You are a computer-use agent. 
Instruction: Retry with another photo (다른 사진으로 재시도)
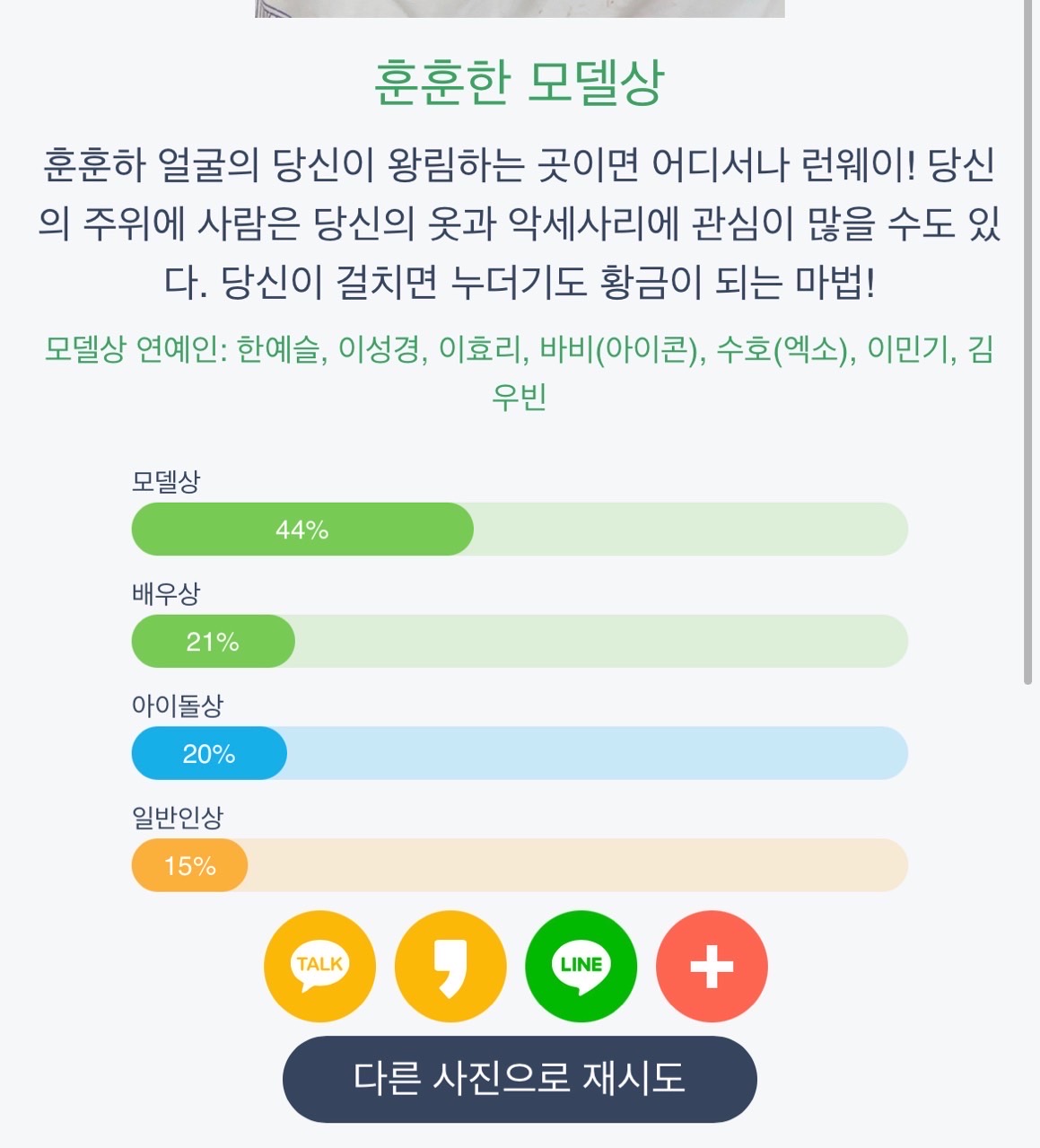[x=520, y=1079]
